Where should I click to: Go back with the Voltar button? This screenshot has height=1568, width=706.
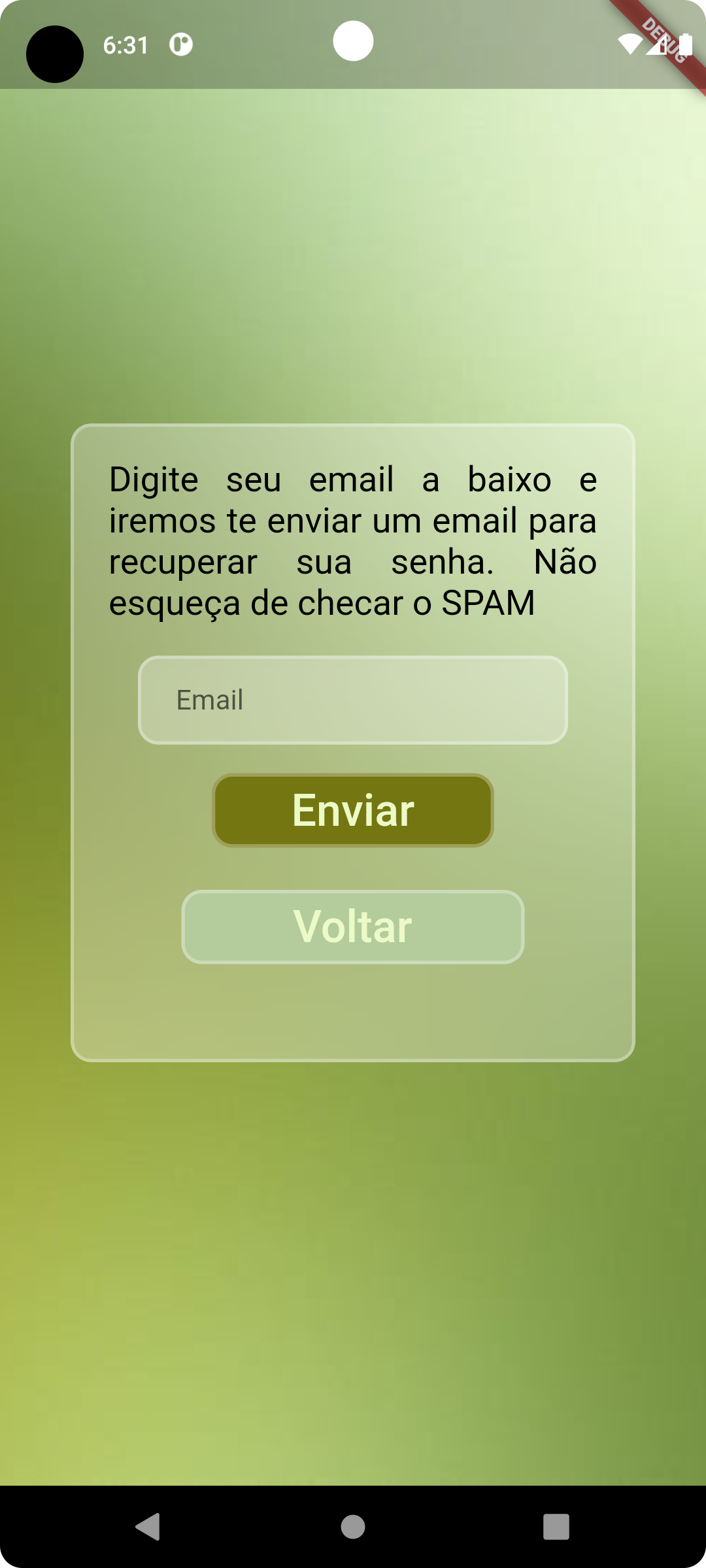[353, 926]
